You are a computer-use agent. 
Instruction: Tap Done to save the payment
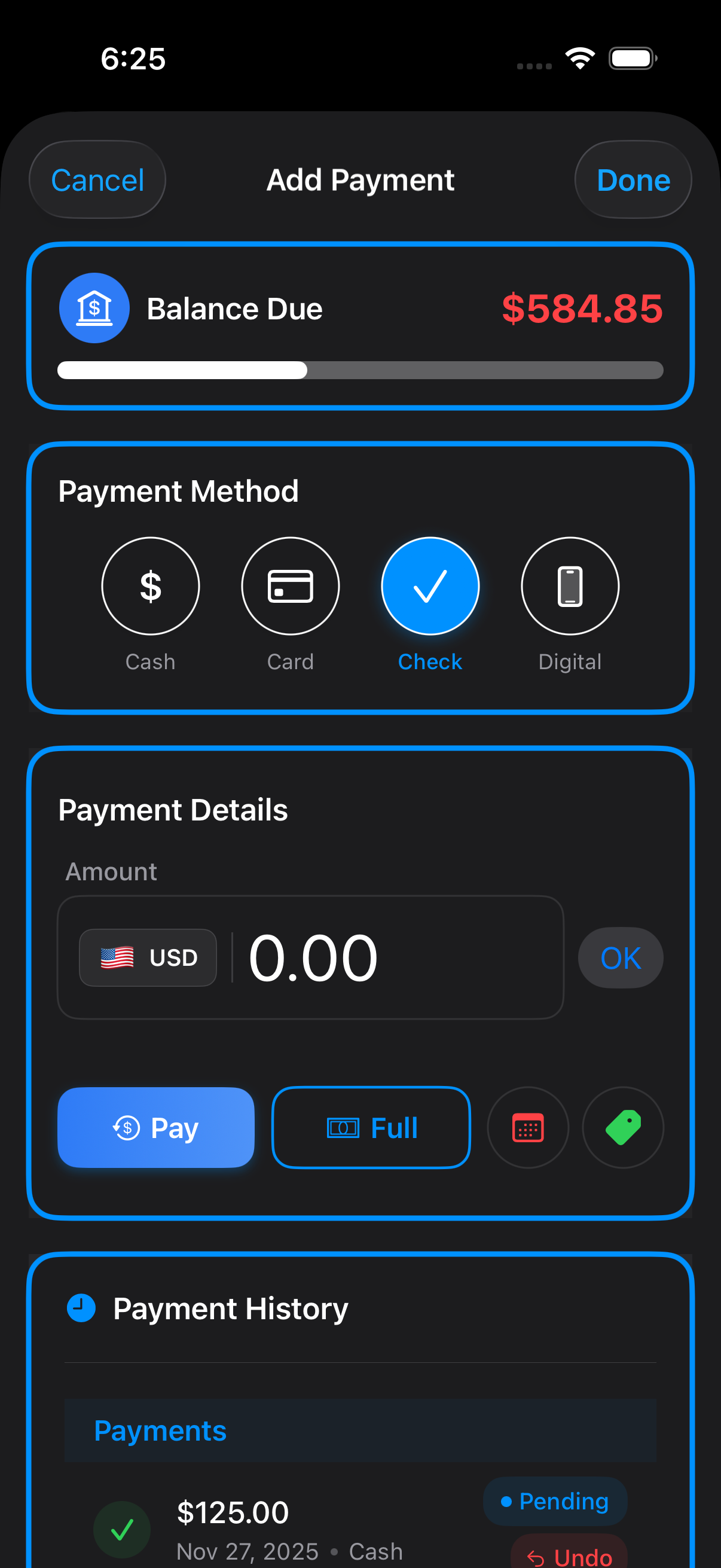pyautogui.click(x=633, y=179)
